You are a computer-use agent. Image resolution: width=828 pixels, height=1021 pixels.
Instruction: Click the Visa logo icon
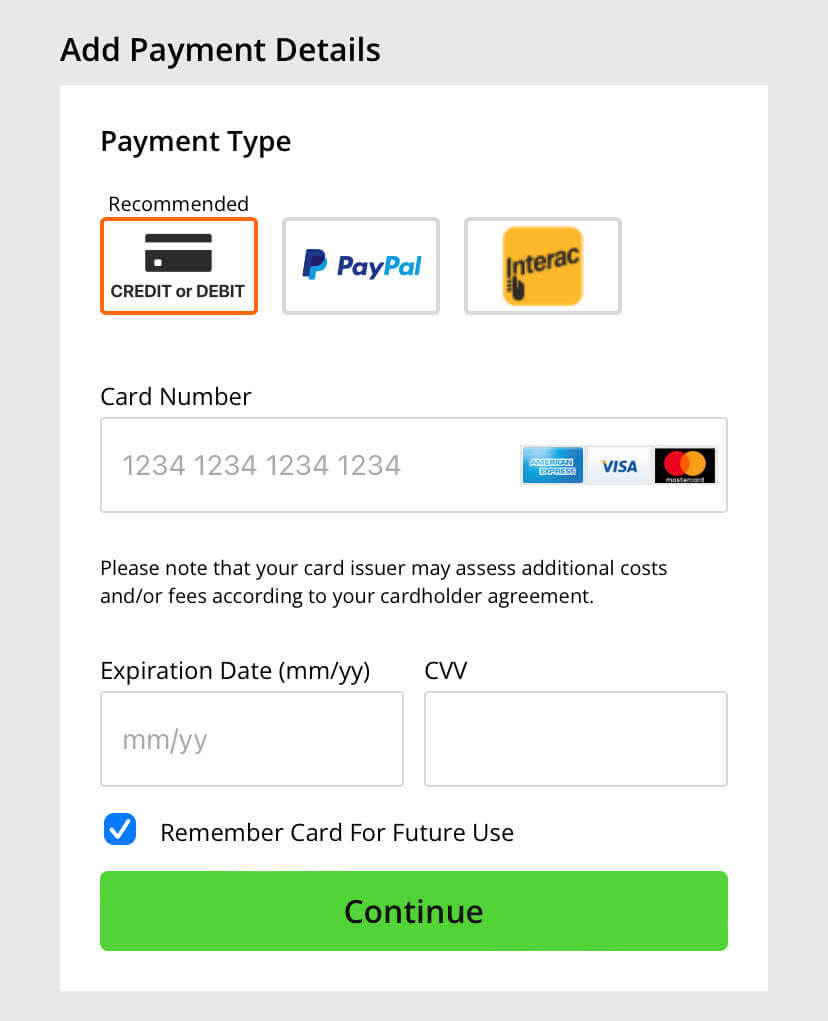click(x=618, y=465)
